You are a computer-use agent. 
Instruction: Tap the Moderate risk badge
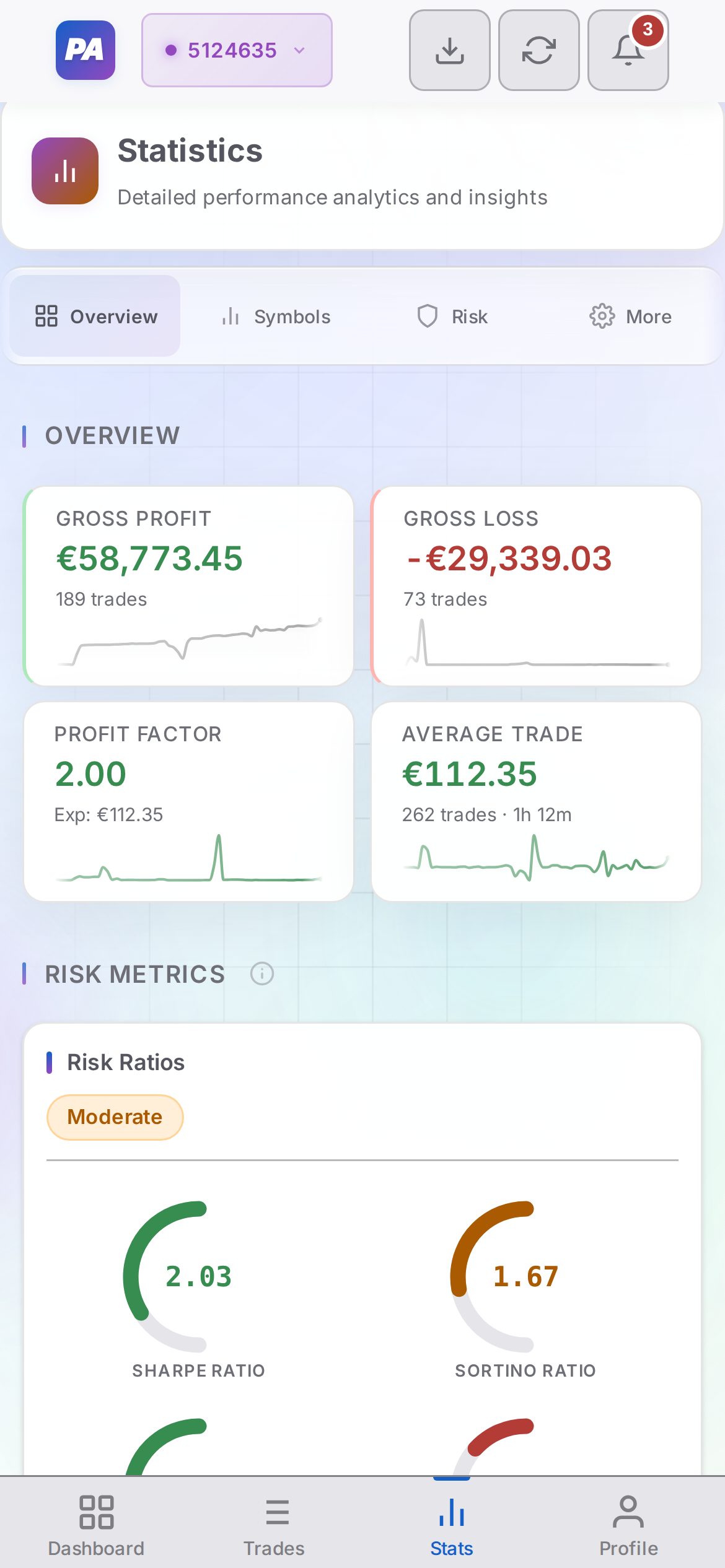(115, 1117)
